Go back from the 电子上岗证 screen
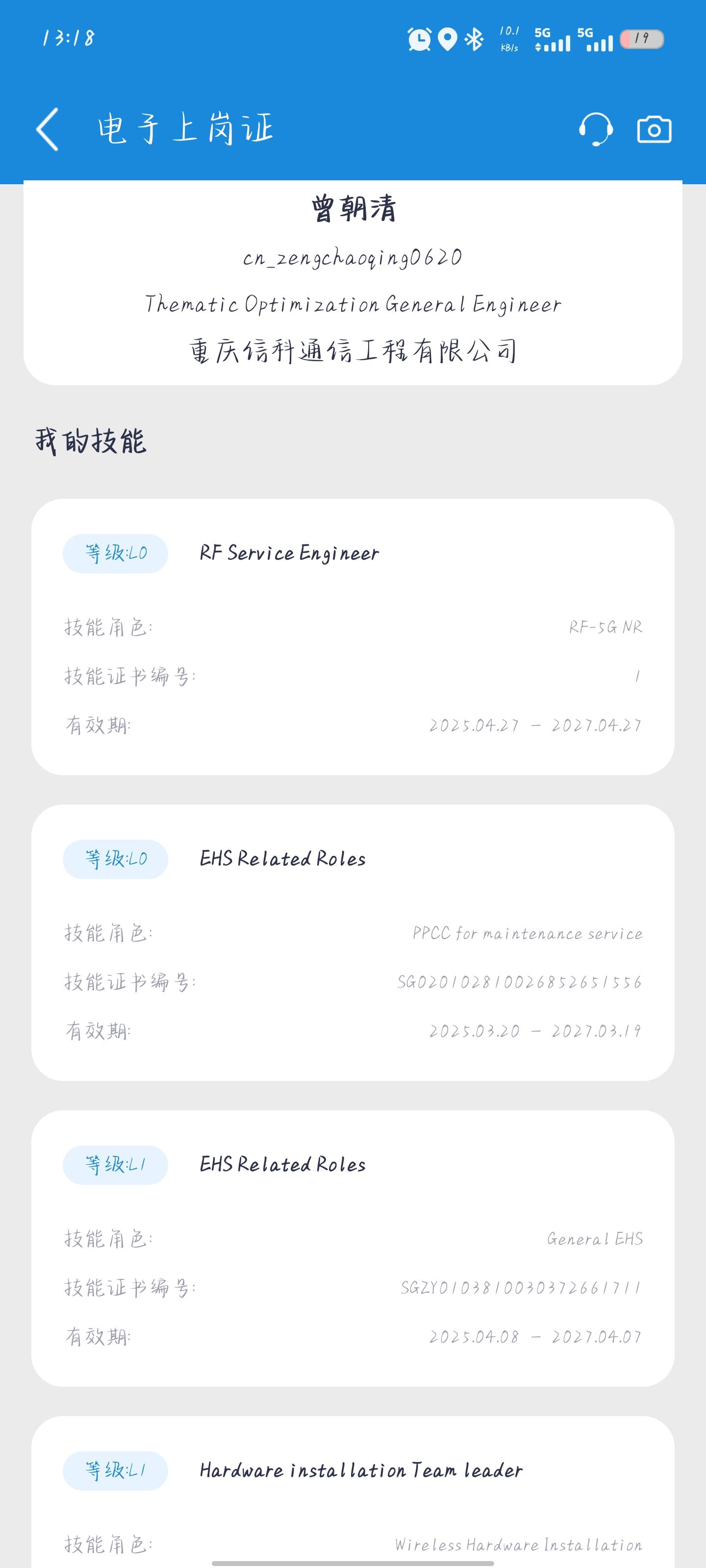 pos(48,129)
